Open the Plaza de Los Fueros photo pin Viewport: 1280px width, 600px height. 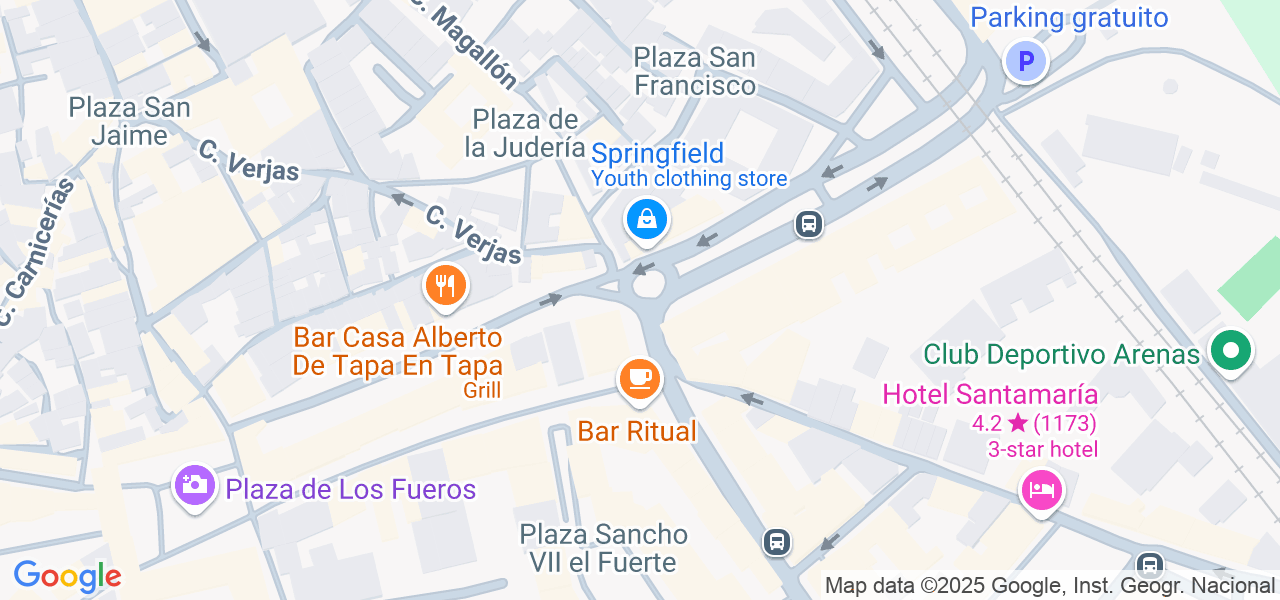pos(194,487)
